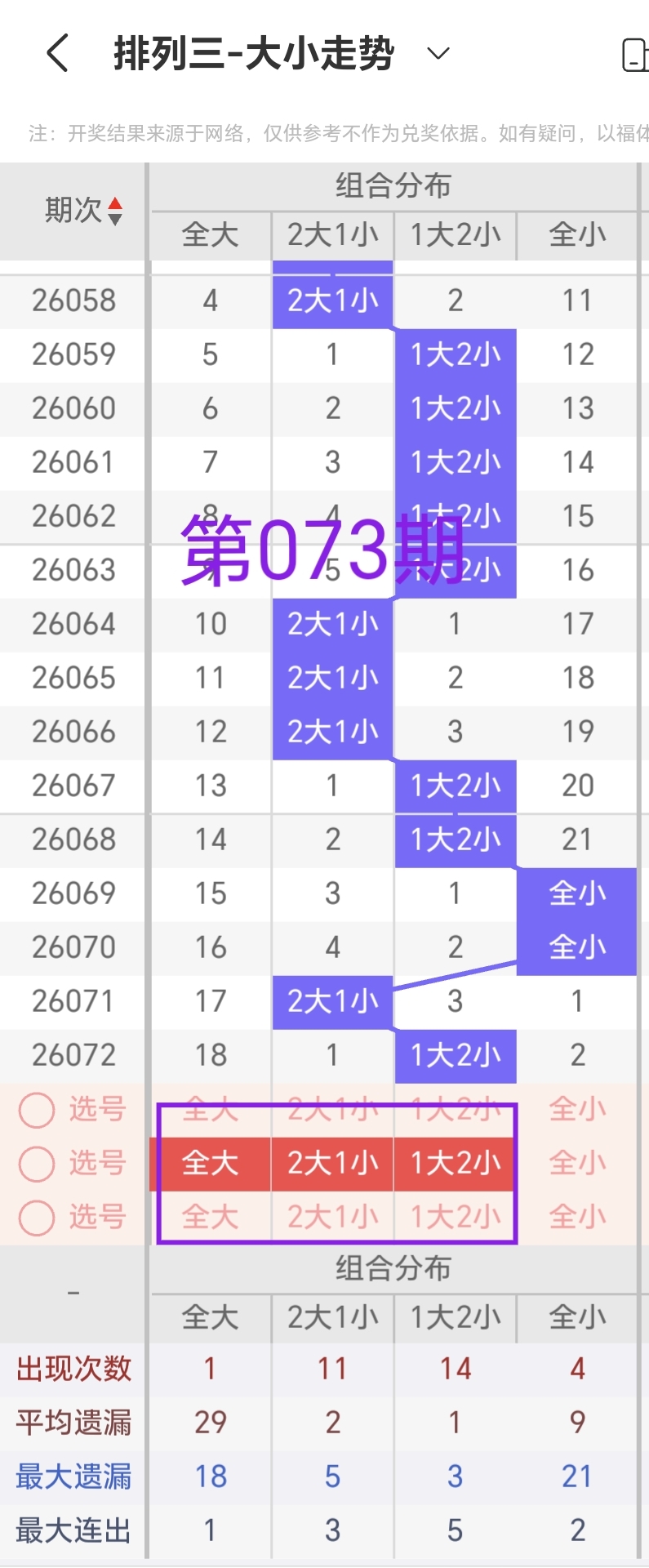
Task: Select 1大2小 in the third 选号 row
Action: (x=455, y=1216)
